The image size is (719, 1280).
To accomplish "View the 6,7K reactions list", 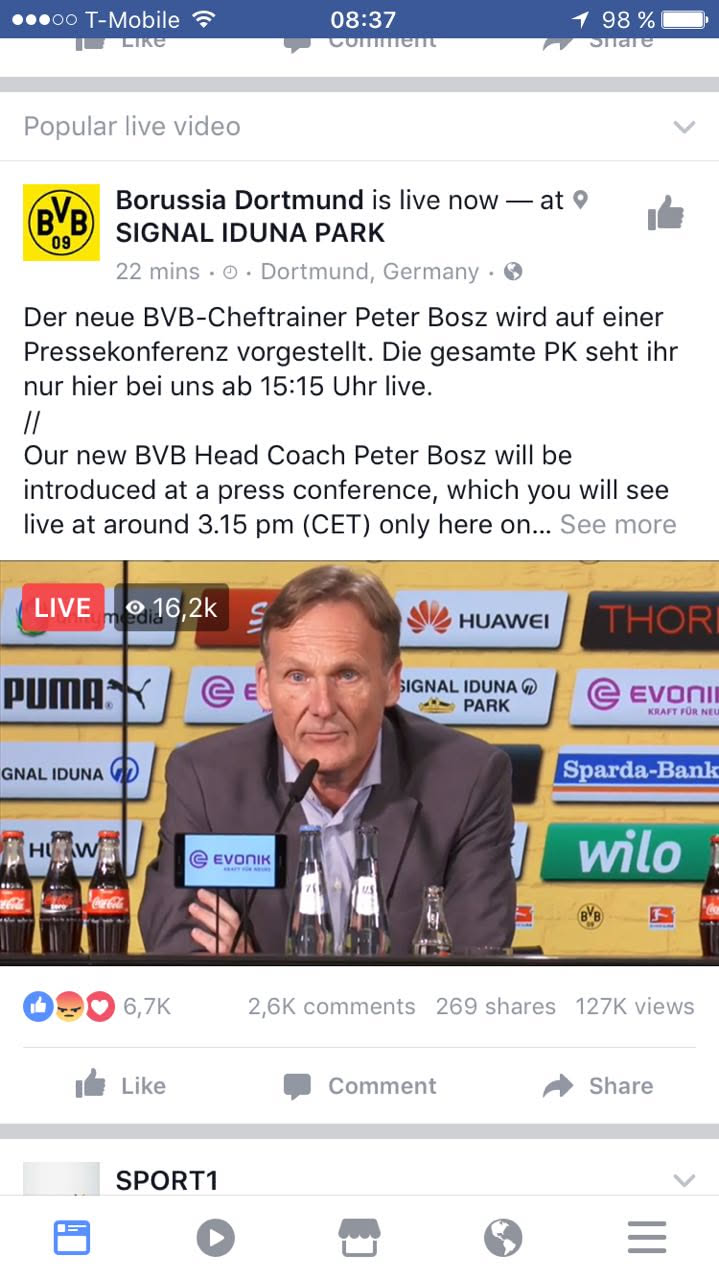I will click(98, 1006).
